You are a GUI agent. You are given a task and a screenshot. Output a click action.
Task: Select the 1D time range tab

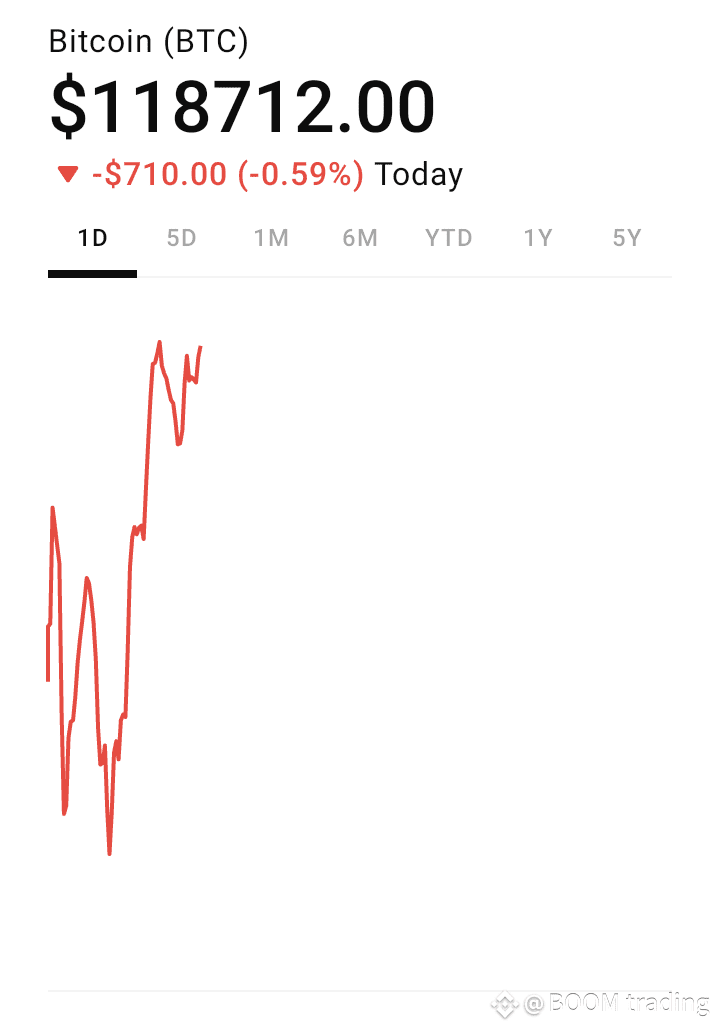pos(92,238)
